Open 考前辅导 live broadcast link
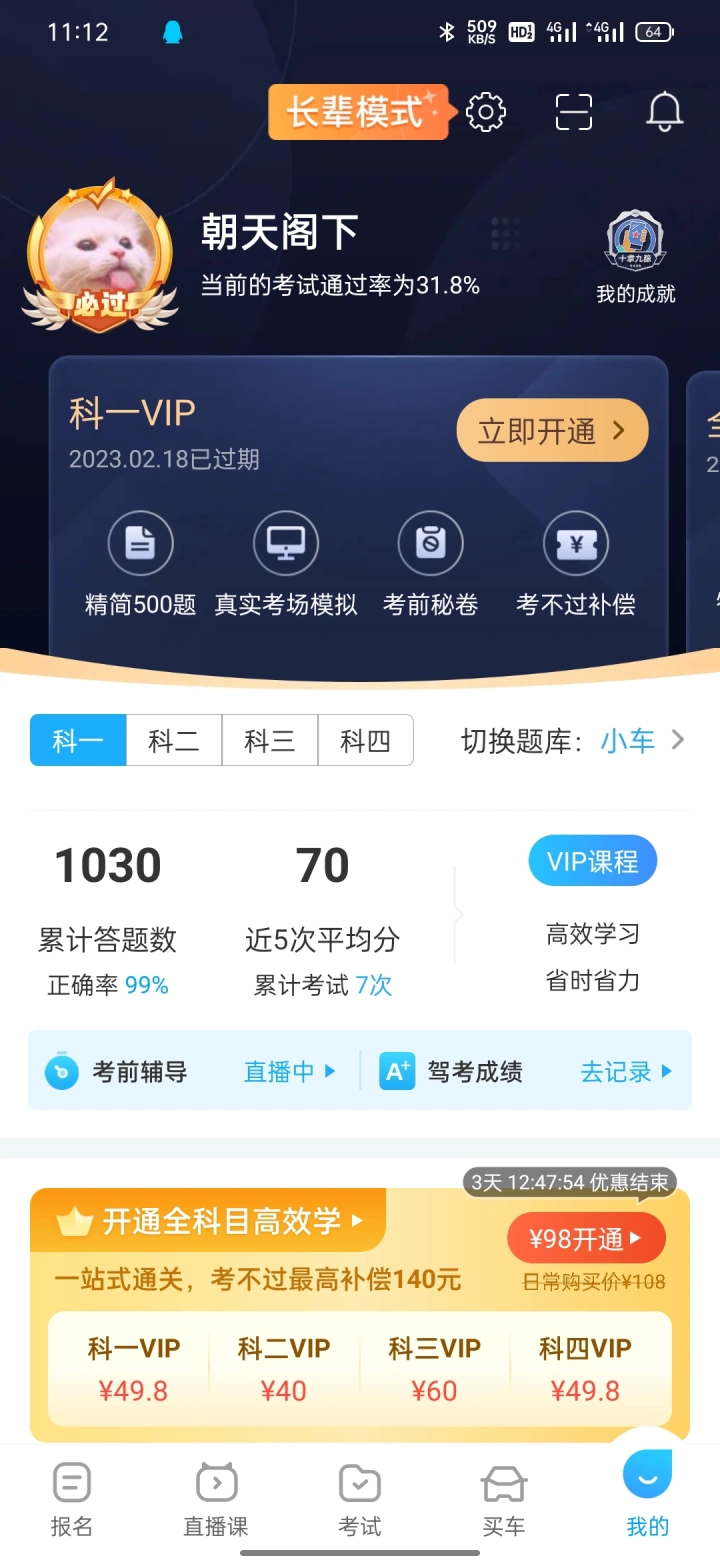The width and height of the screenshot is (720, 1560). 289,1072
